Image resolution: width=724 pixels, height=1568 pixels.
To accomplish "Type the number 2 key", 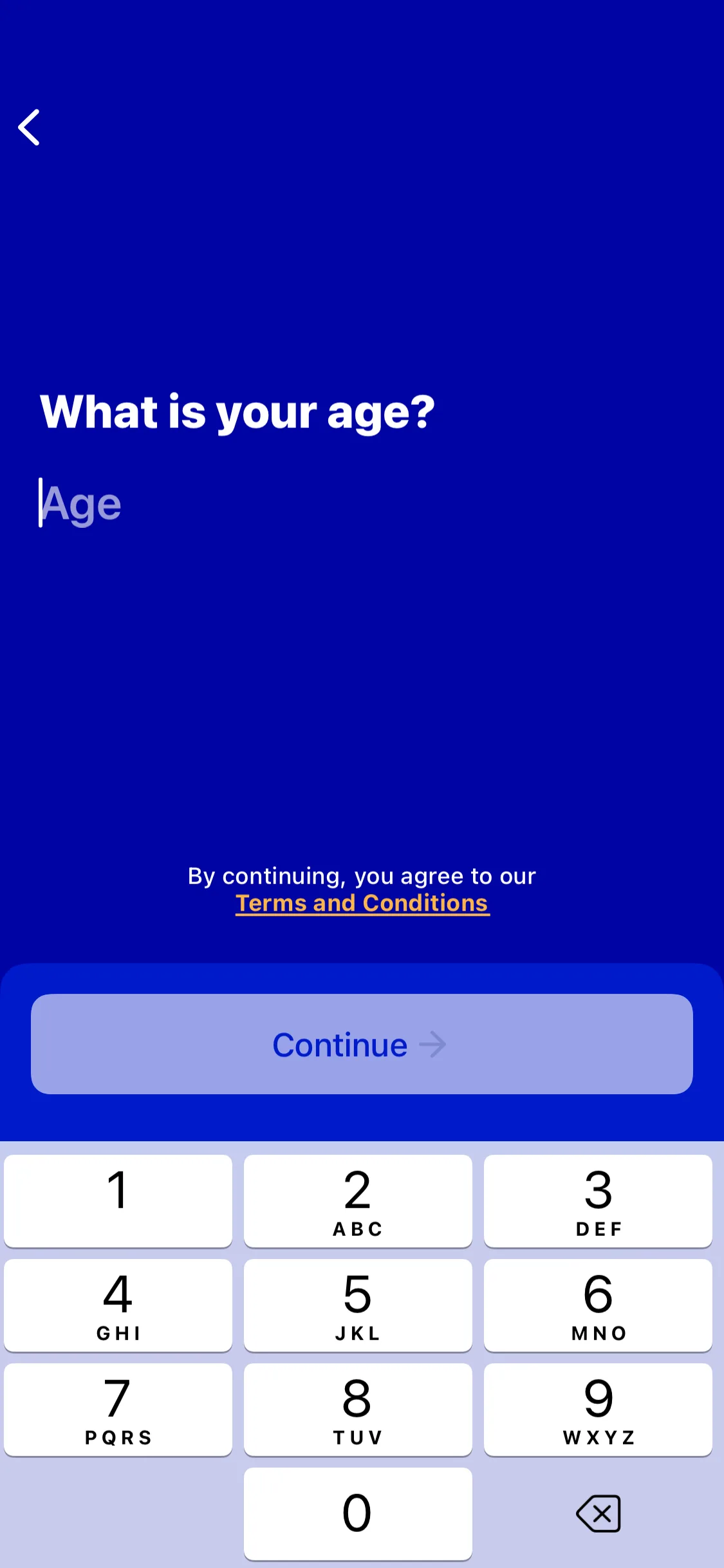I will click(x=358, y=1200).
